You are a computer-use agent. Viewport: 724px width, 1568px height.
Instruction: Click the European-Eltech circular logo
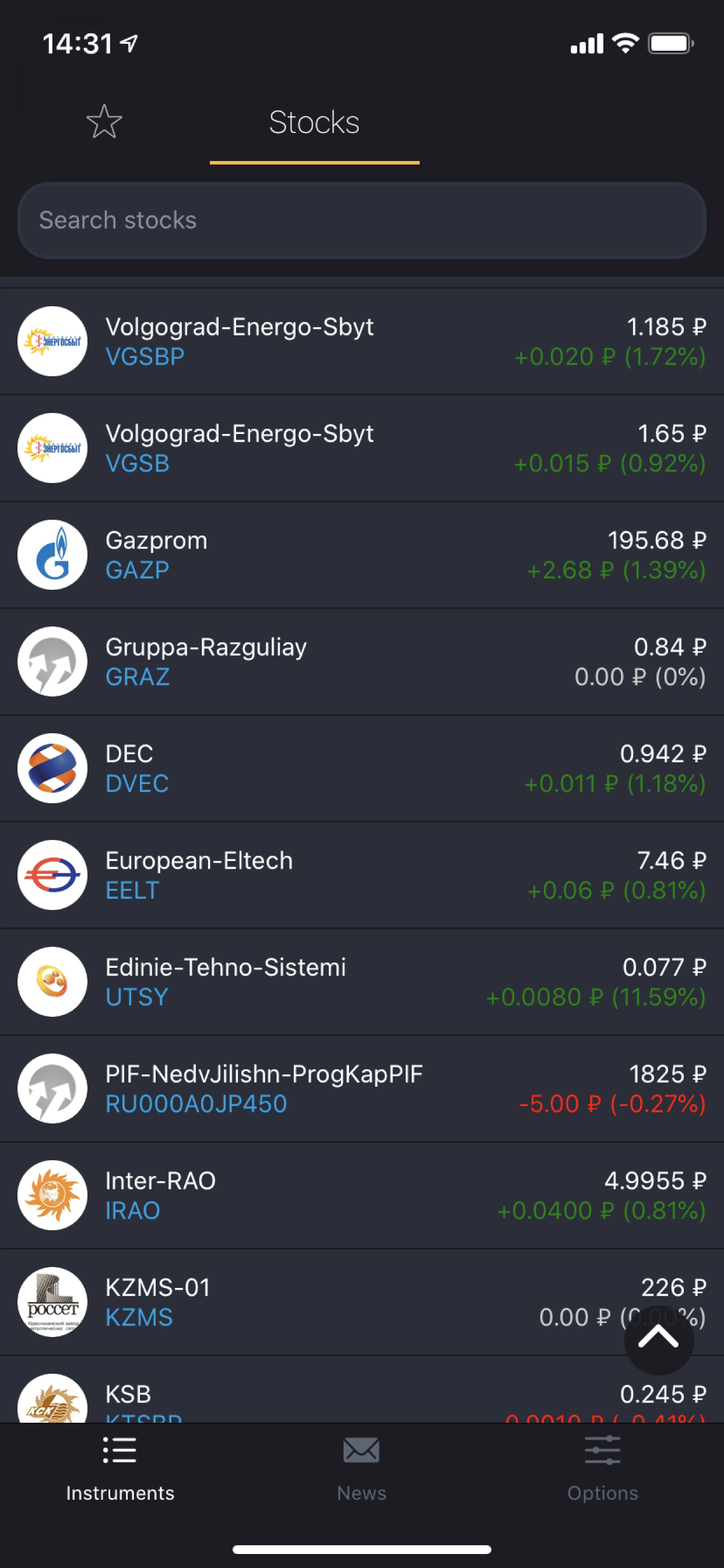[x=52, y=874]
